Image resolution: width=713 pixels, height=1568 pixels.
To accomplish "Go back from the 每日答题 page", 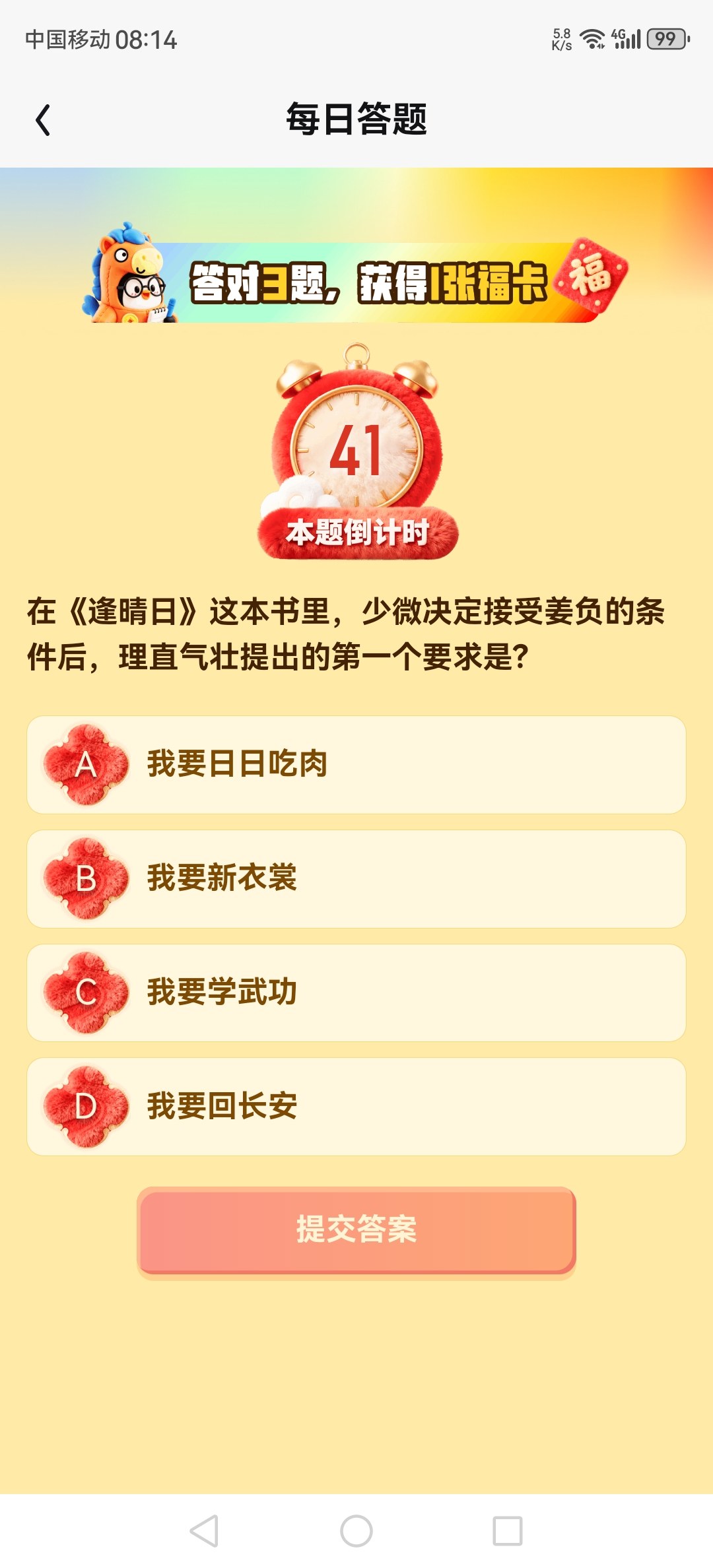I will [44, 120].
